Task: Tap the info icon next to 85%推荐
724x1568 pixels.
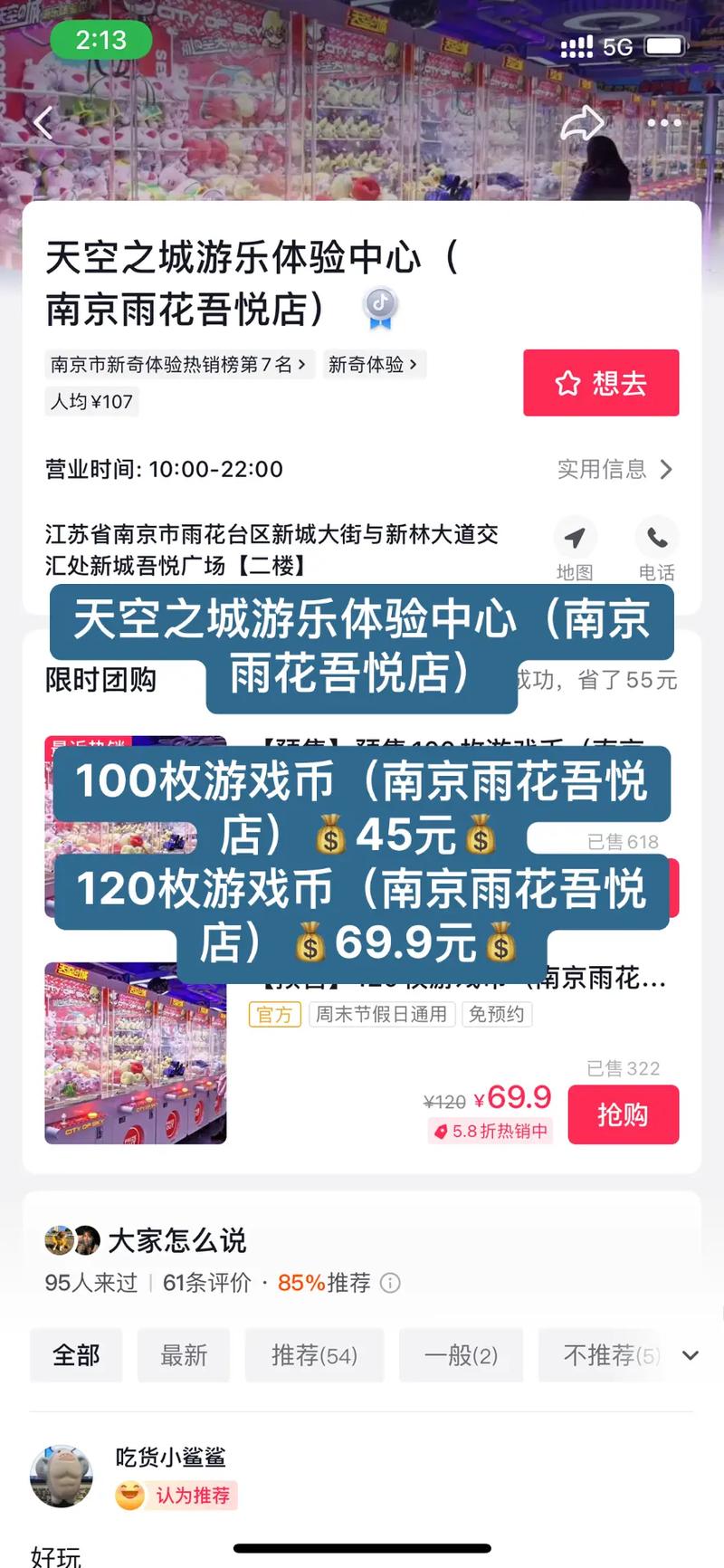Action: pos(389,1283)
